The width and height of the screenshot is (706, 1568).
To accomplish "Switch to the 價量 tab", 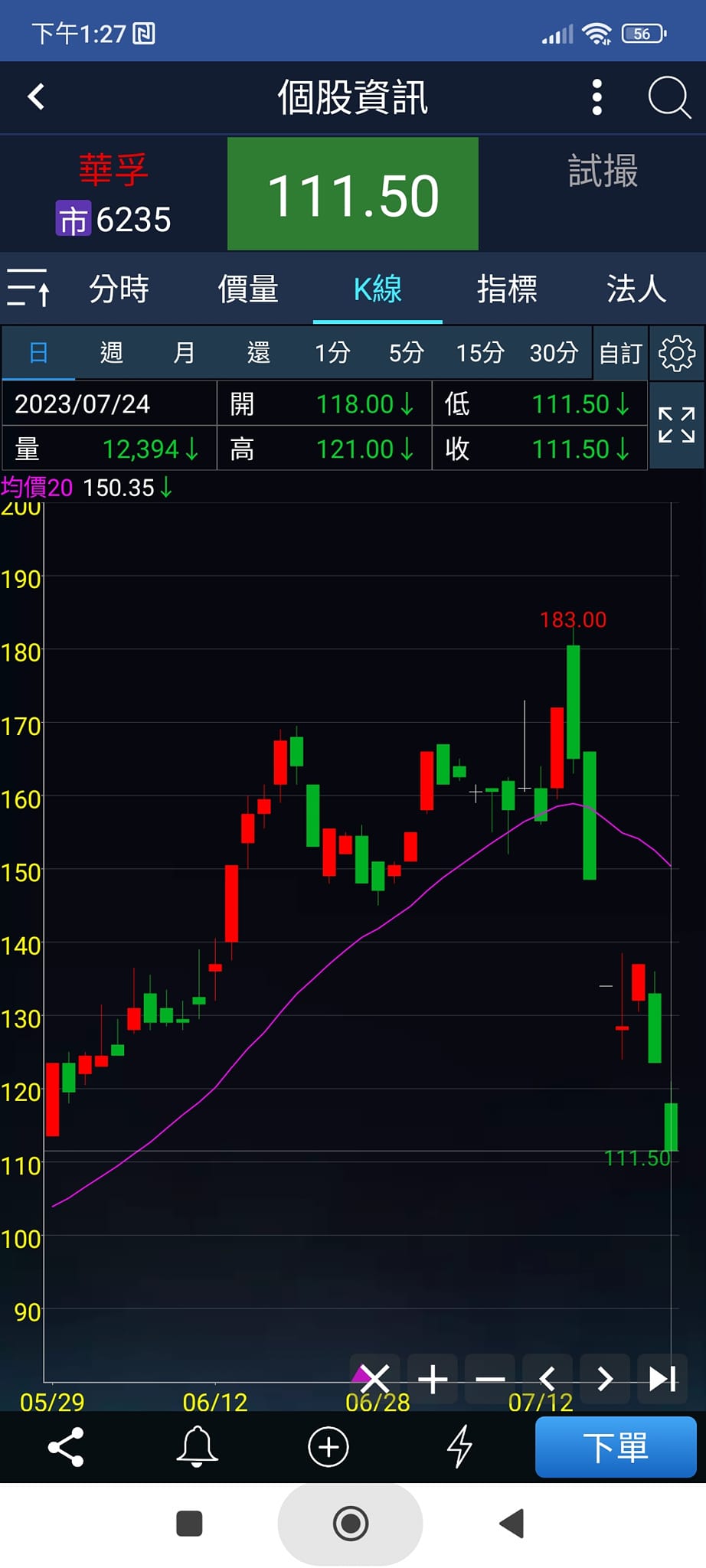I will pos(248,289).
